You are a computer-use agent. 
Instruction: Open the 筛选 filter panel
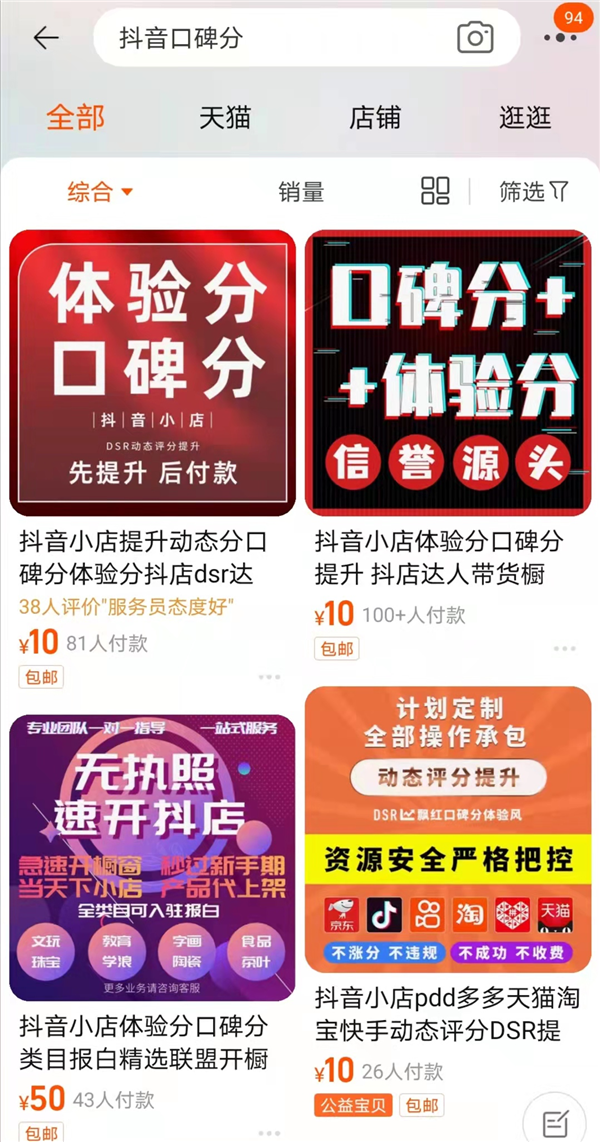533,192
